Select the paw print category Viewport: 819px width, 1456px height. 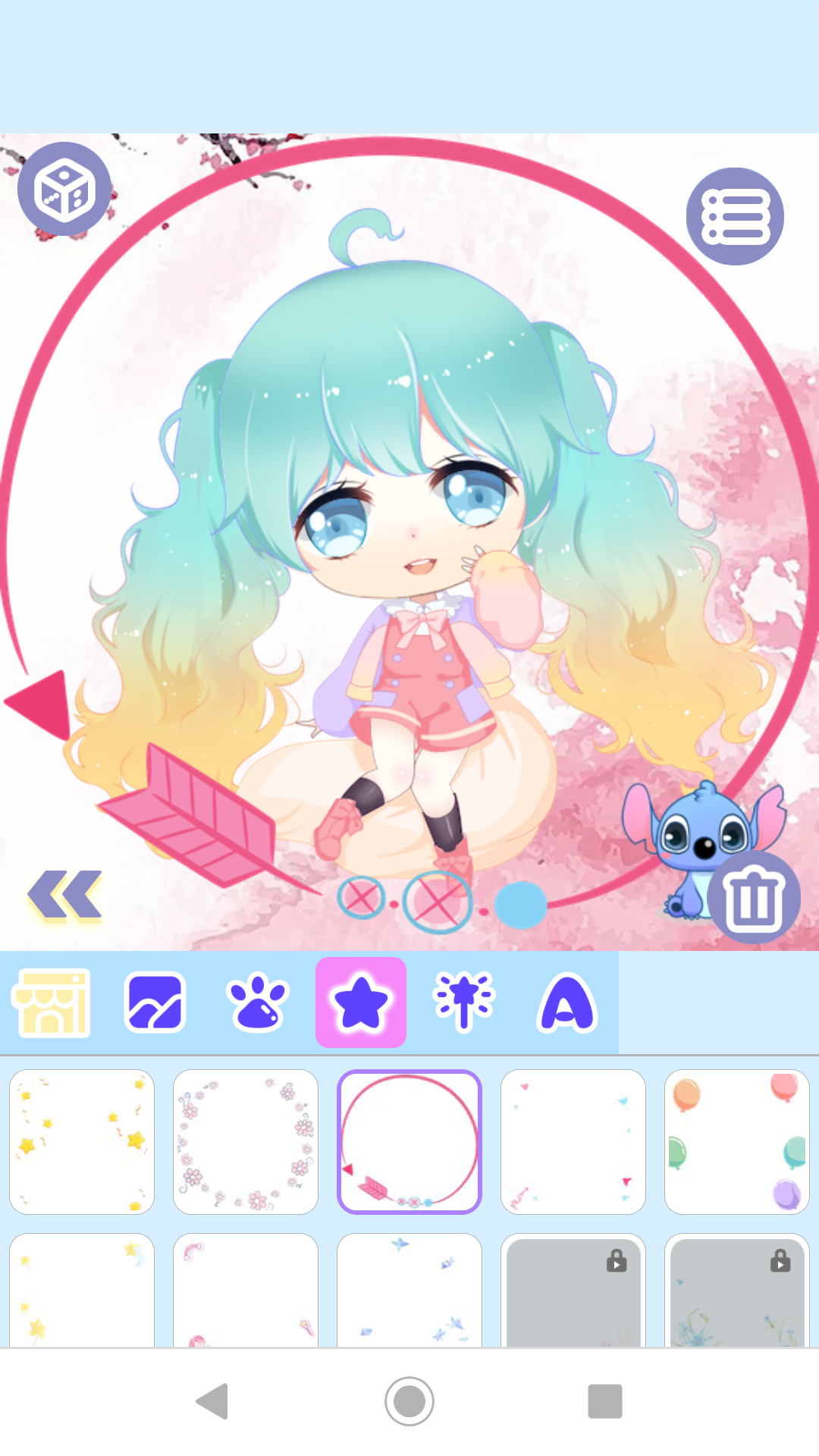[258, 1001]
